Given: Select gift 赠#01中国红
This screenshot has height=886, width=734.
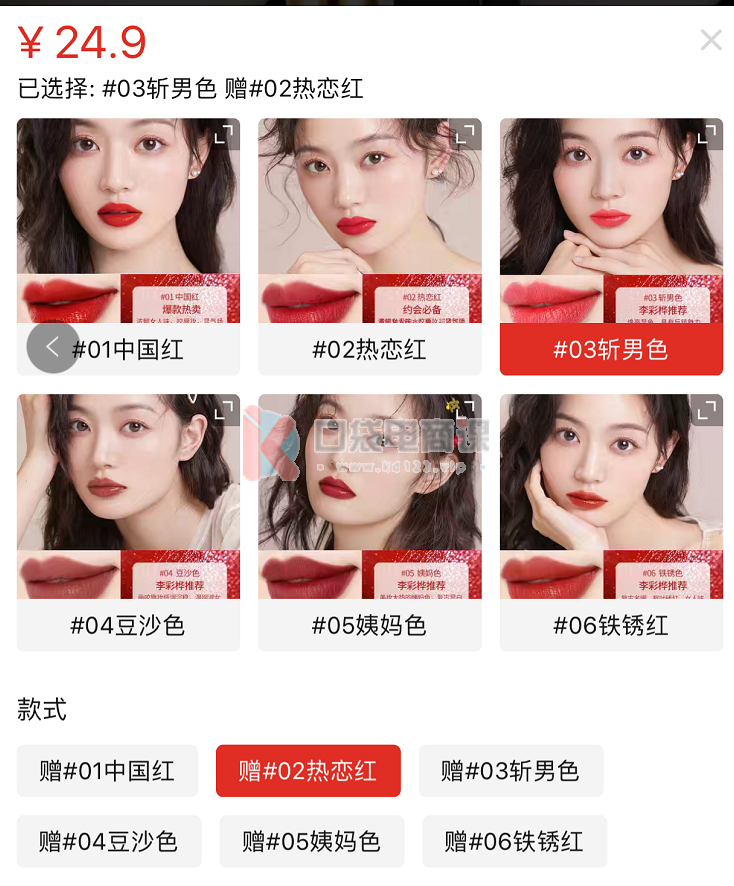Looking at the screenshot, I should (x=107, y=771).
